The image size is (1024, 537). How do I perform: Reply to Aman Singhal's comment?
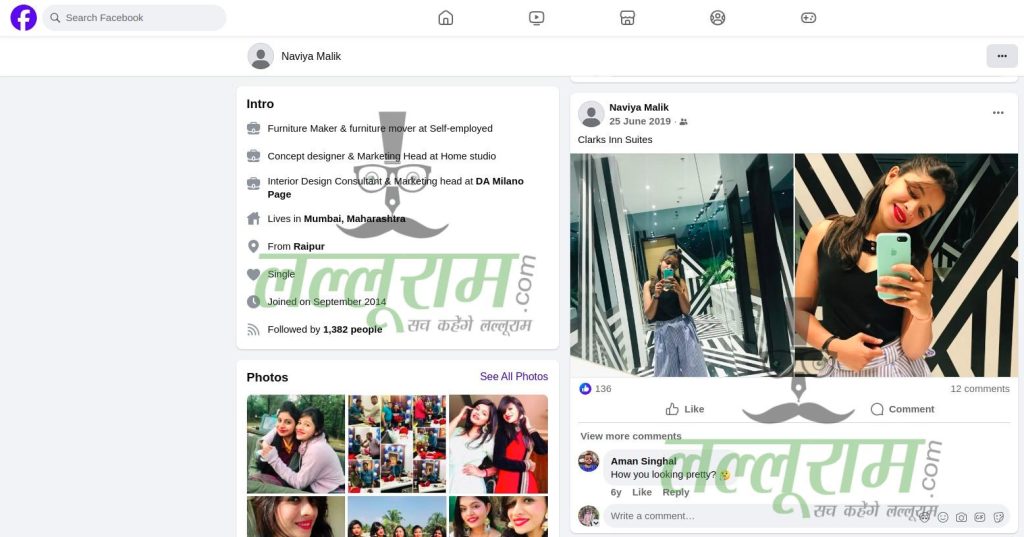tap(675, 492)
